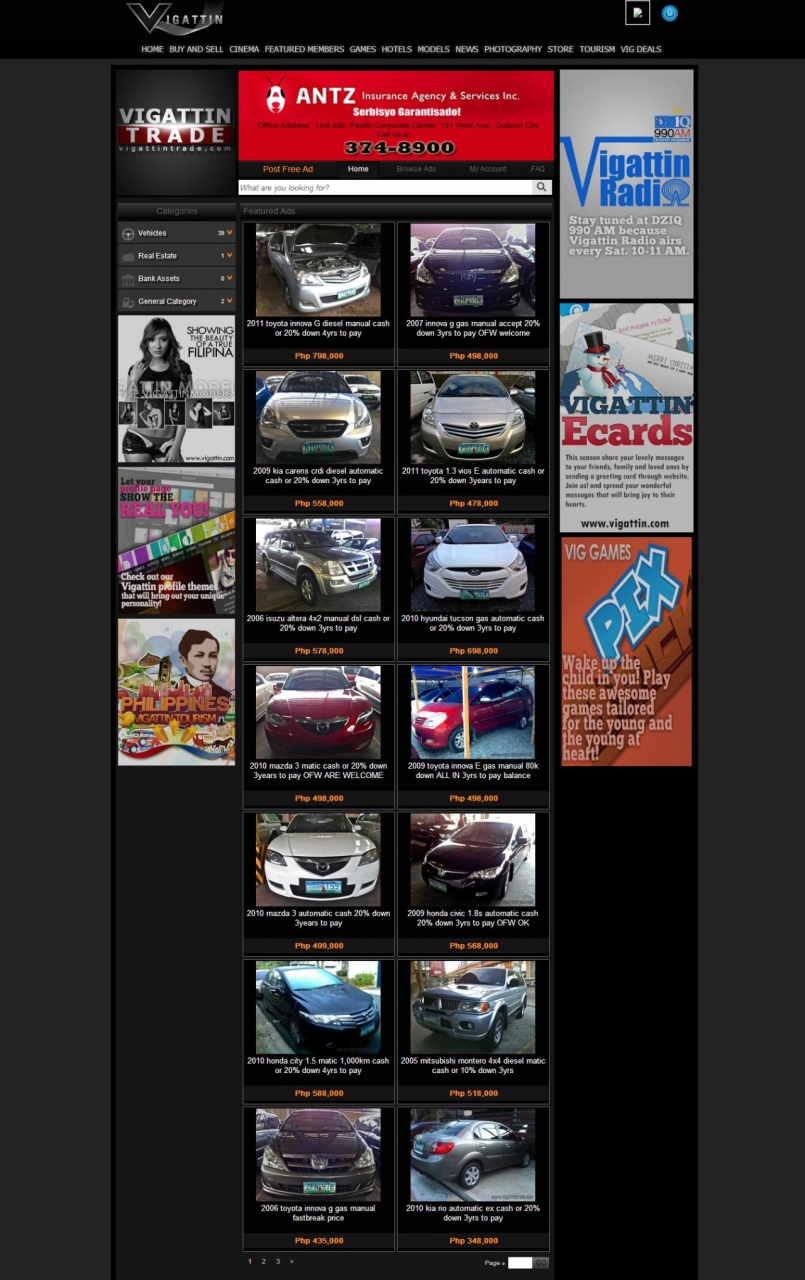This screenshot has height=1280, width=805.
Task: Tap the magnifier search icon
Action: 541,187
